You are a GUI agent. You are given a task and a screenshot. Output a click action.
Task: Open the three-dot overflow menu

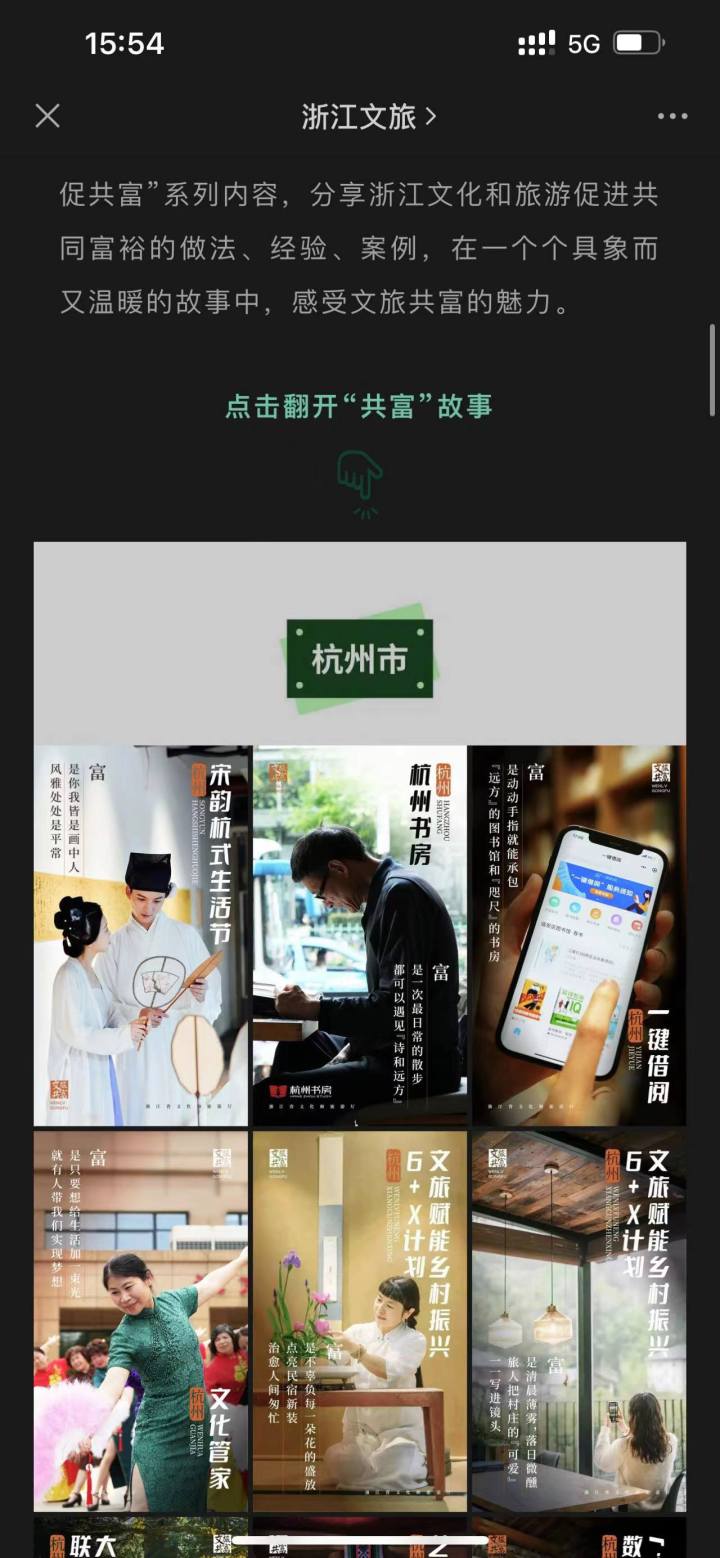point(672,116)
